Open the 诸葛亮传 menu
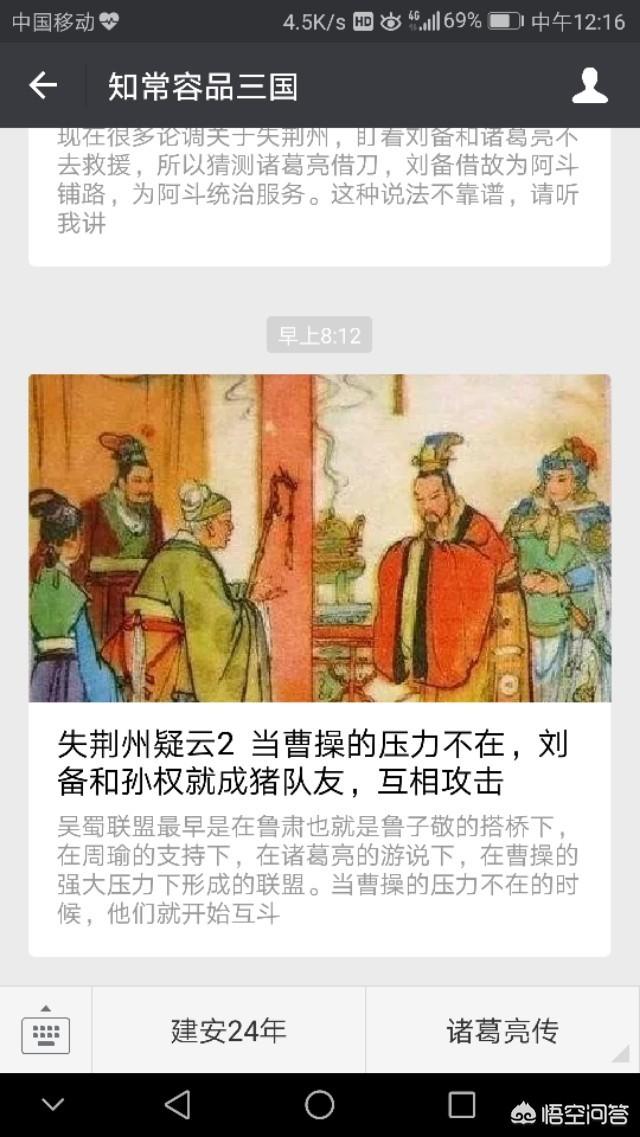This screenshot has height=1137, width=640. click(x=502, y=1031)
